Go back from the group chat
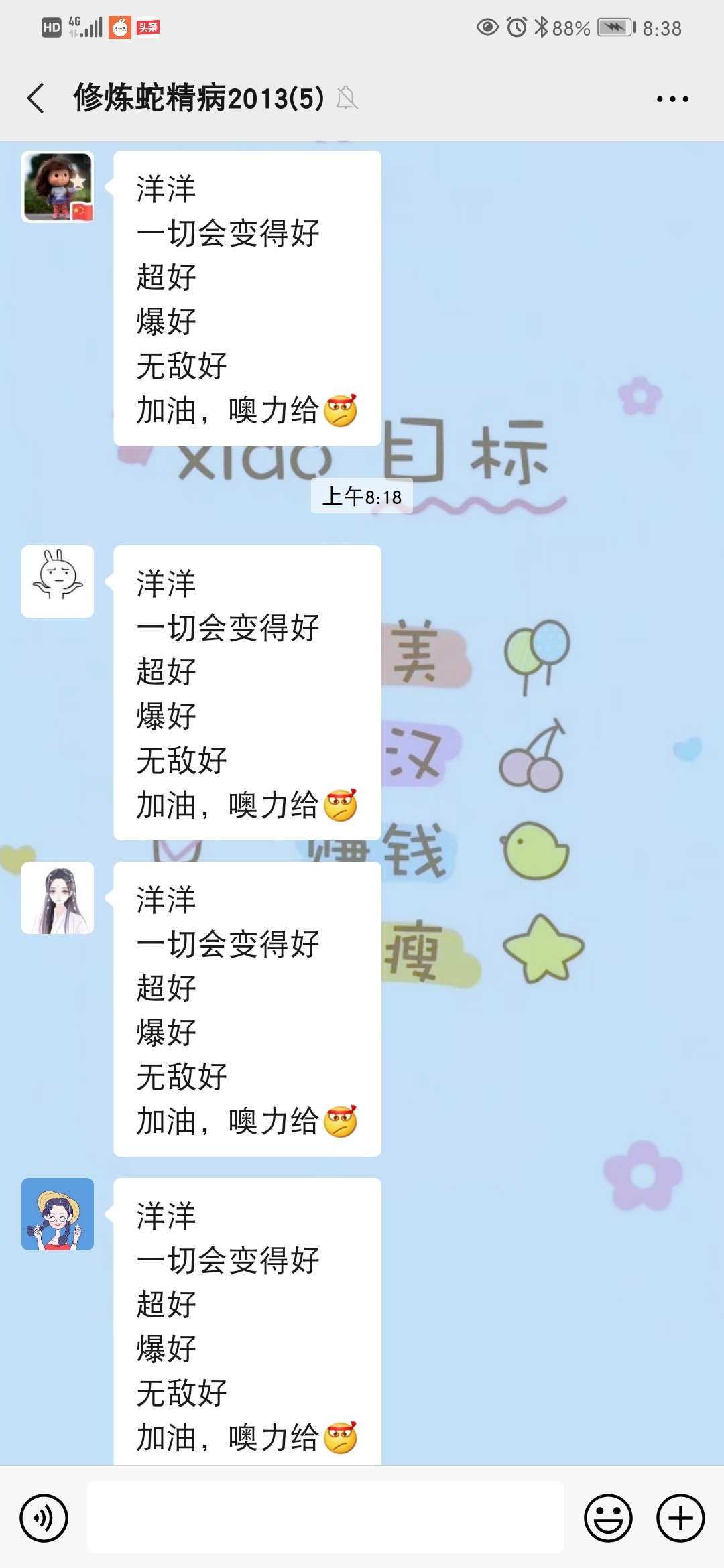724x1568 pixels. coord(36,99)
